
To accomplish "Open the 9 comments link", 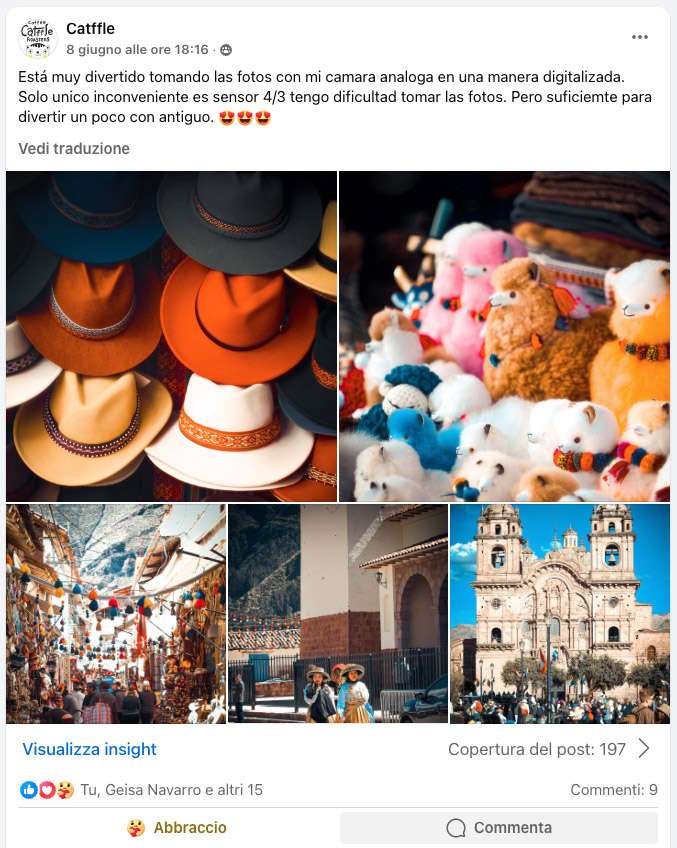I will tap(613, 790).
